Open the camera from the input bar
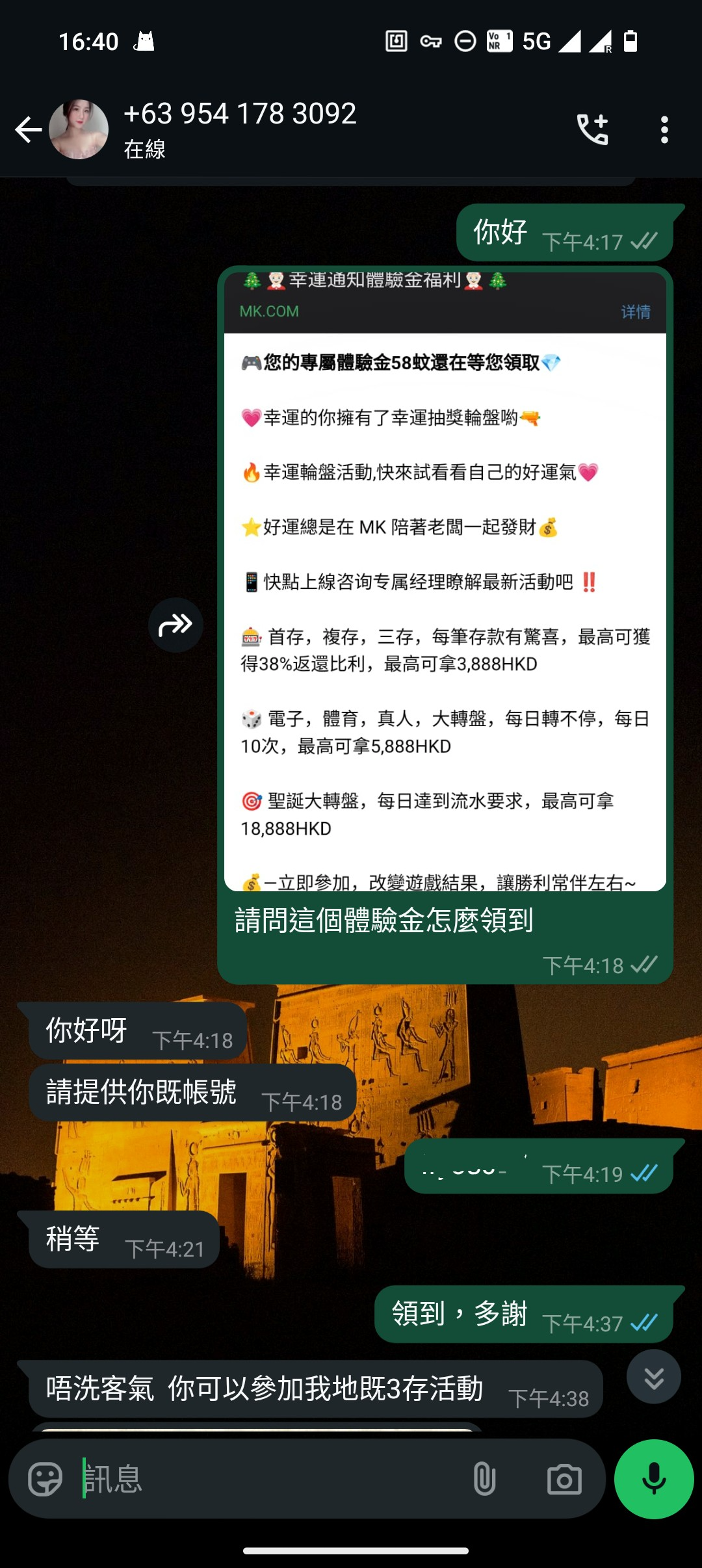This screenshot has width=702, height=1568. pyautogui.click(x=564, y=1480)
